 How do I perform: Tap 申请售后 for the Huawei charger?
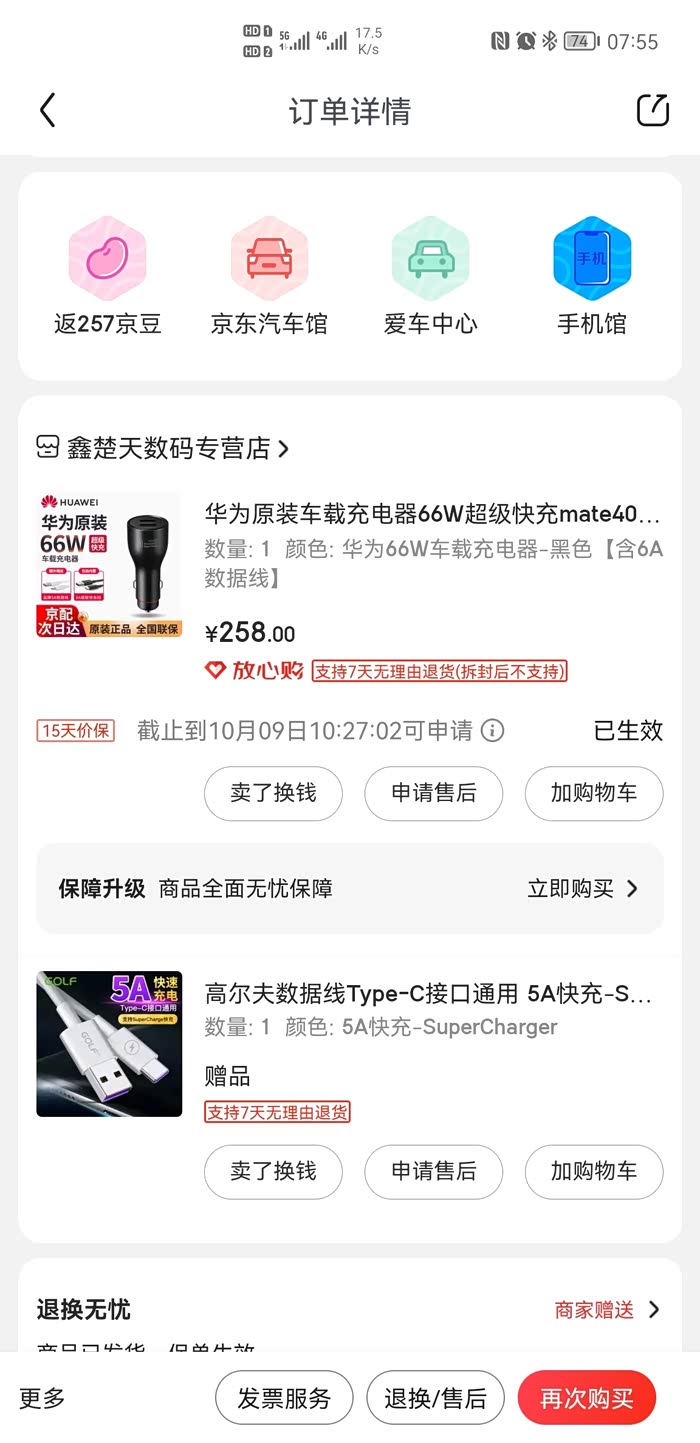click(433, 793)
